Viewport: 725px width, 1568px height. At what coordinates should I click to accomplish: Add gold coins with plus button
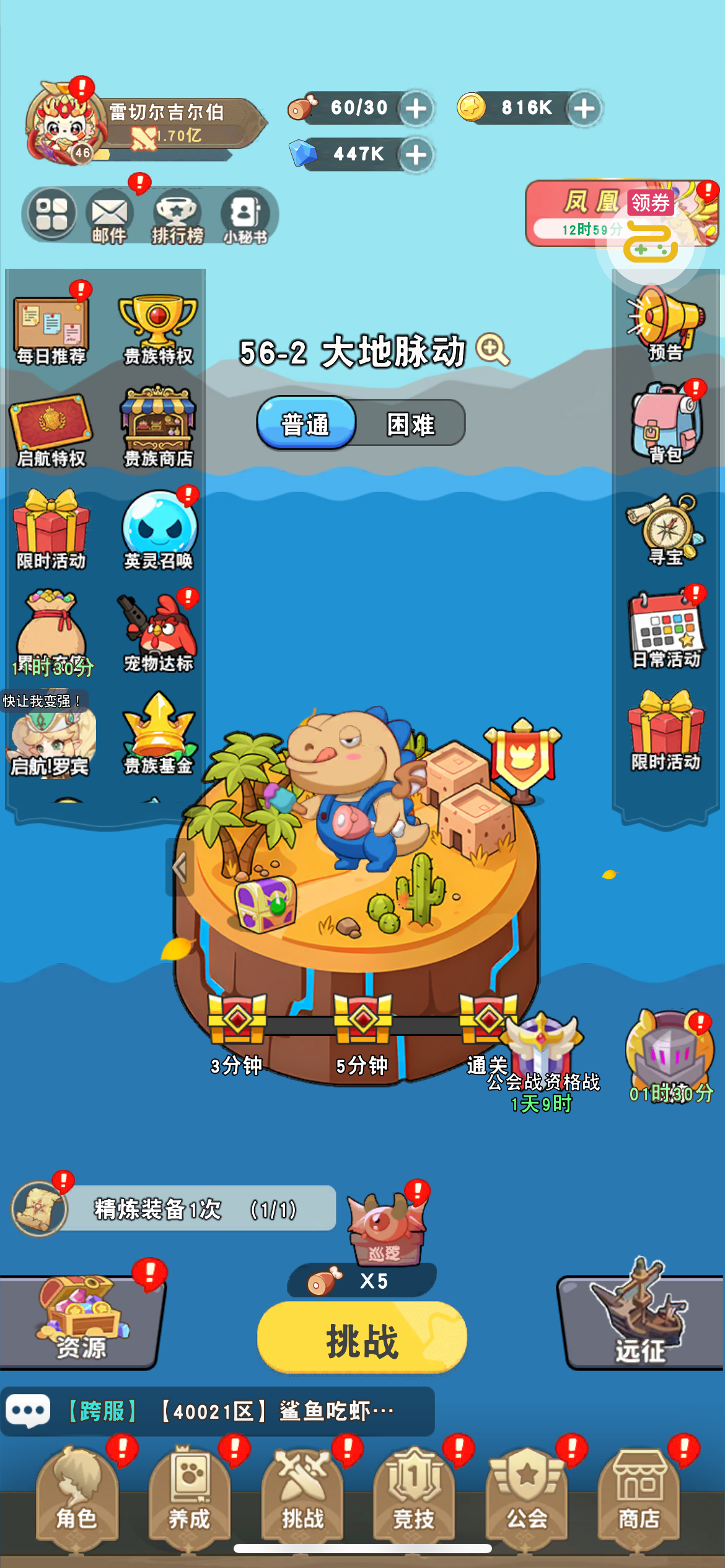pyautogui.click(x=584, y=109)
